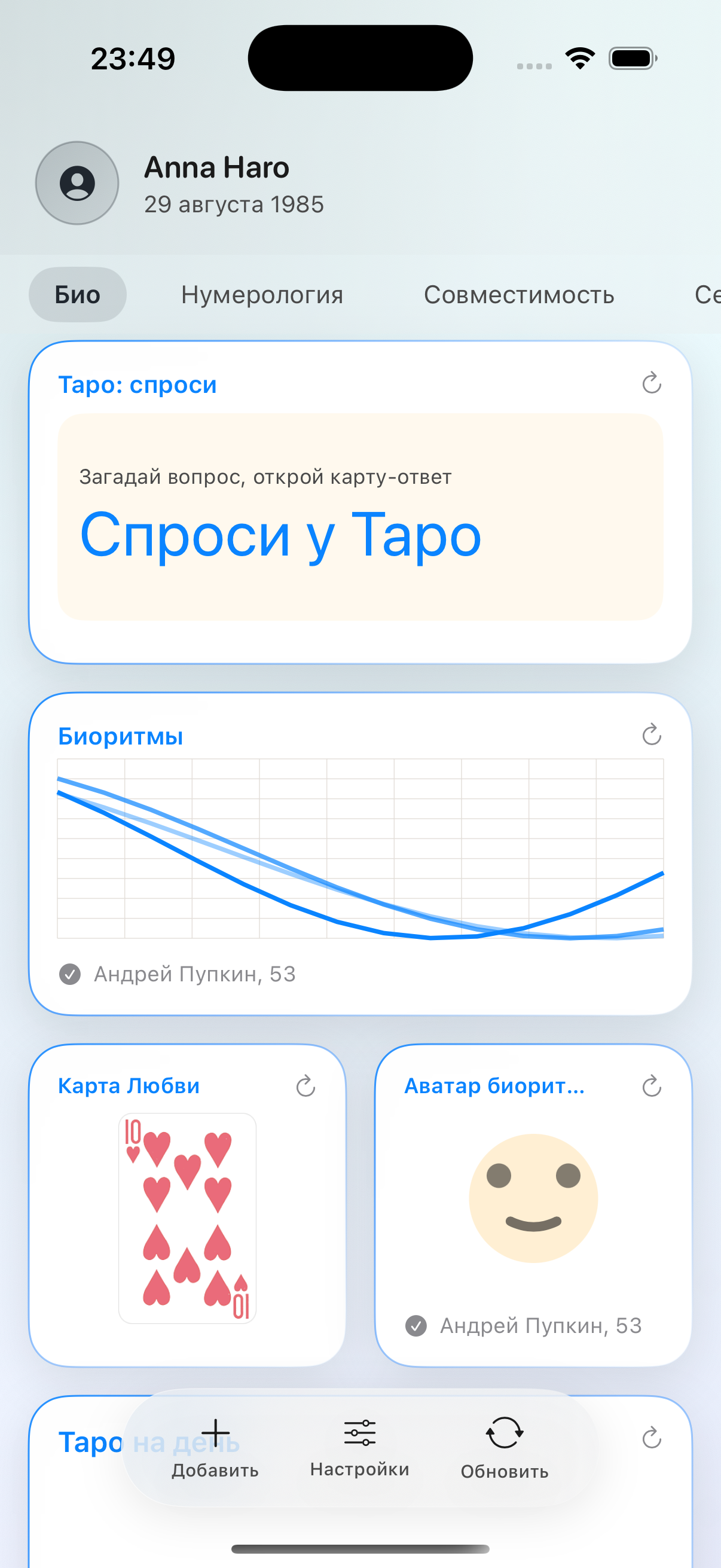This screenshot has height=1568, width=721.
Task: Refresh the Биоритмы card
Action: (x=651, y=736)
